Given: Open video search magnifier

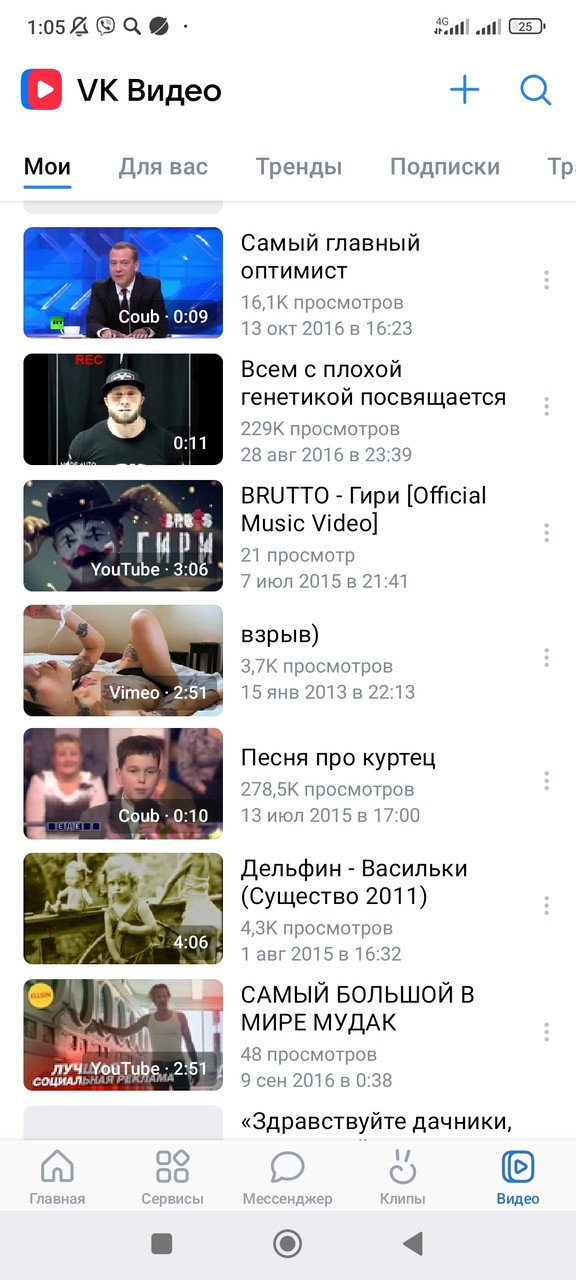Looking at the screenshot, I should click(536, 91).
